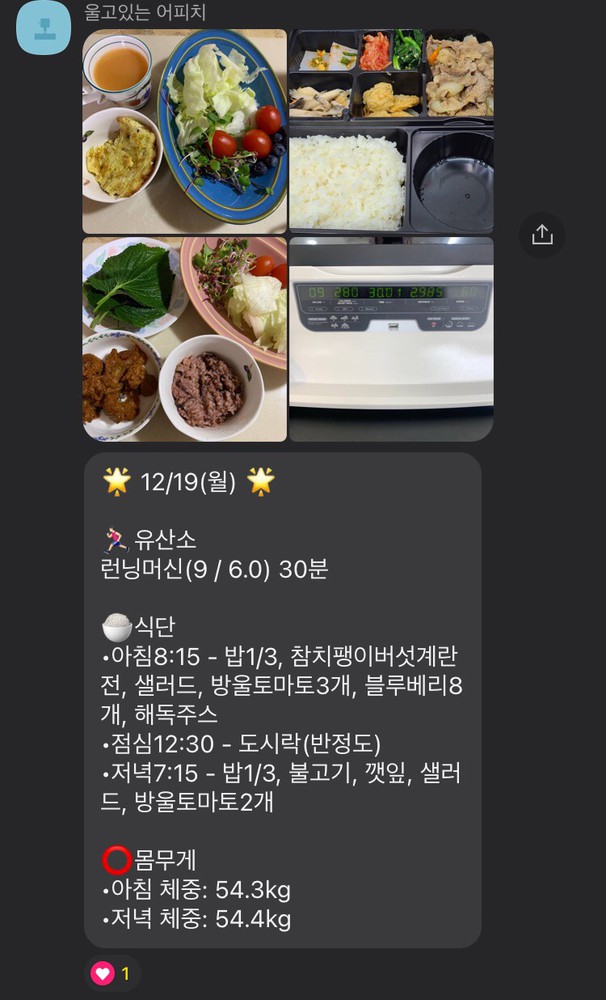
Task: Open the salad plate breakfast photo
Action: pos(185,131)
